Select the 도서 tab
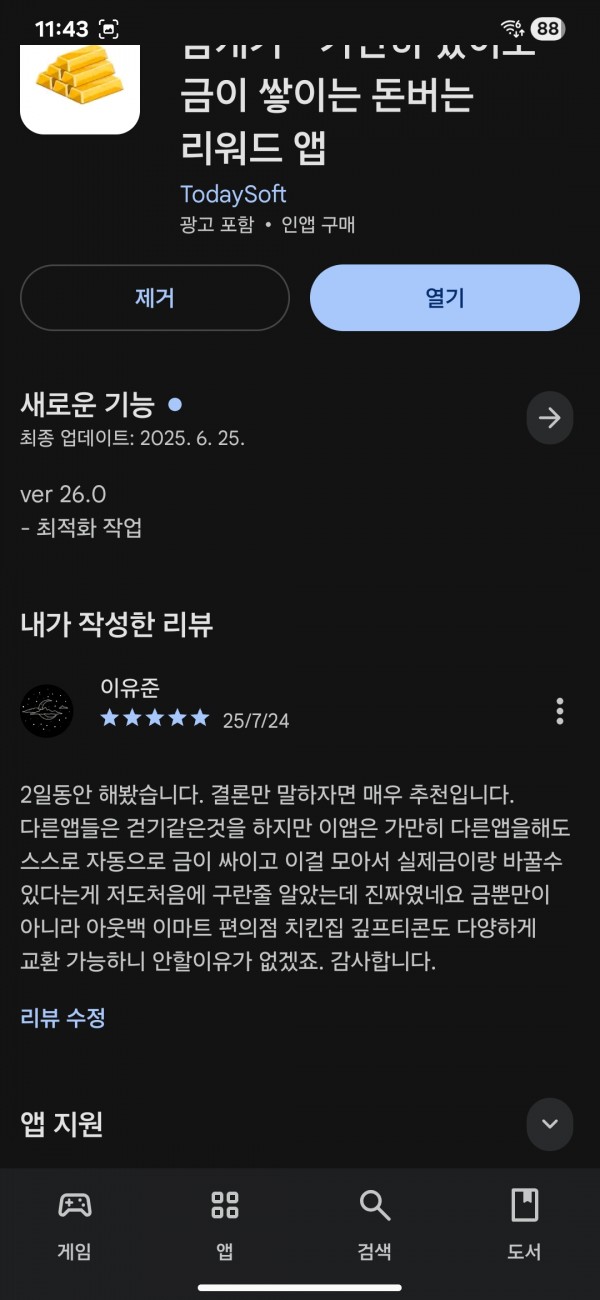This screenshot has width=600, height=1300. [x=525, y=1224]
